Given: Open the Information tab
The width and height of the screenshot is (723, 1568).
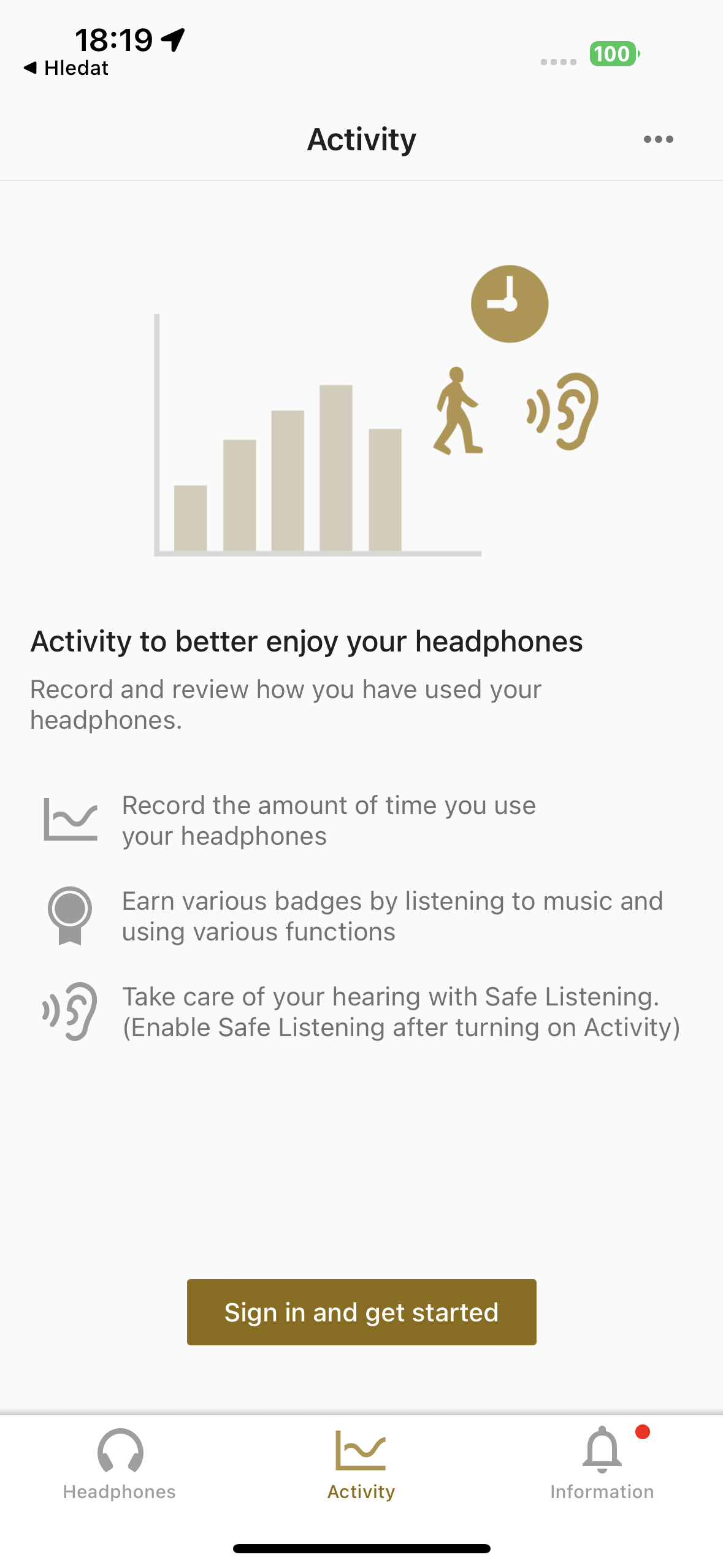Looking at the screenshot, I should click(602, 1464).
